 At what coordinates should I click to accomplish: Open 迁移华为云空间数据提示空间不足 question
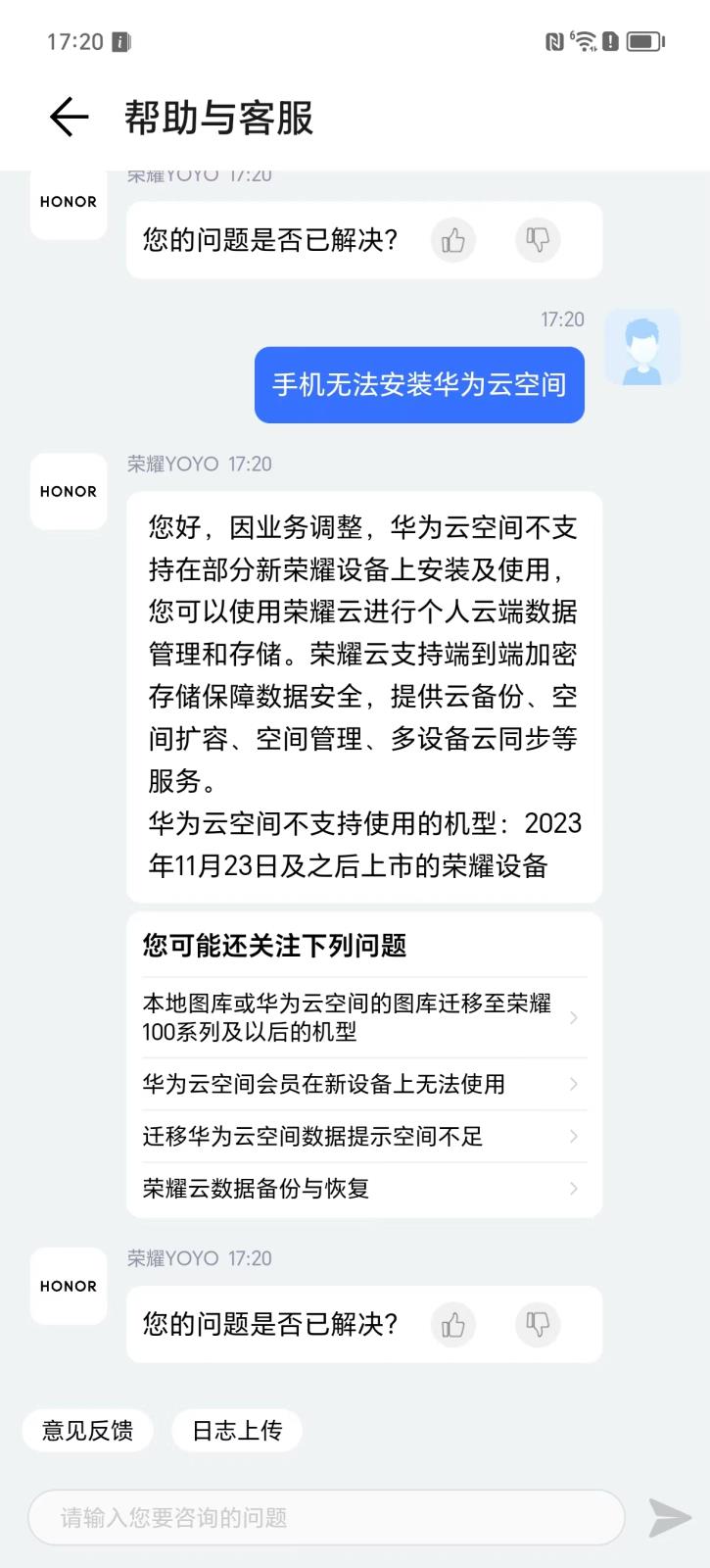(x=364, y=1136)
